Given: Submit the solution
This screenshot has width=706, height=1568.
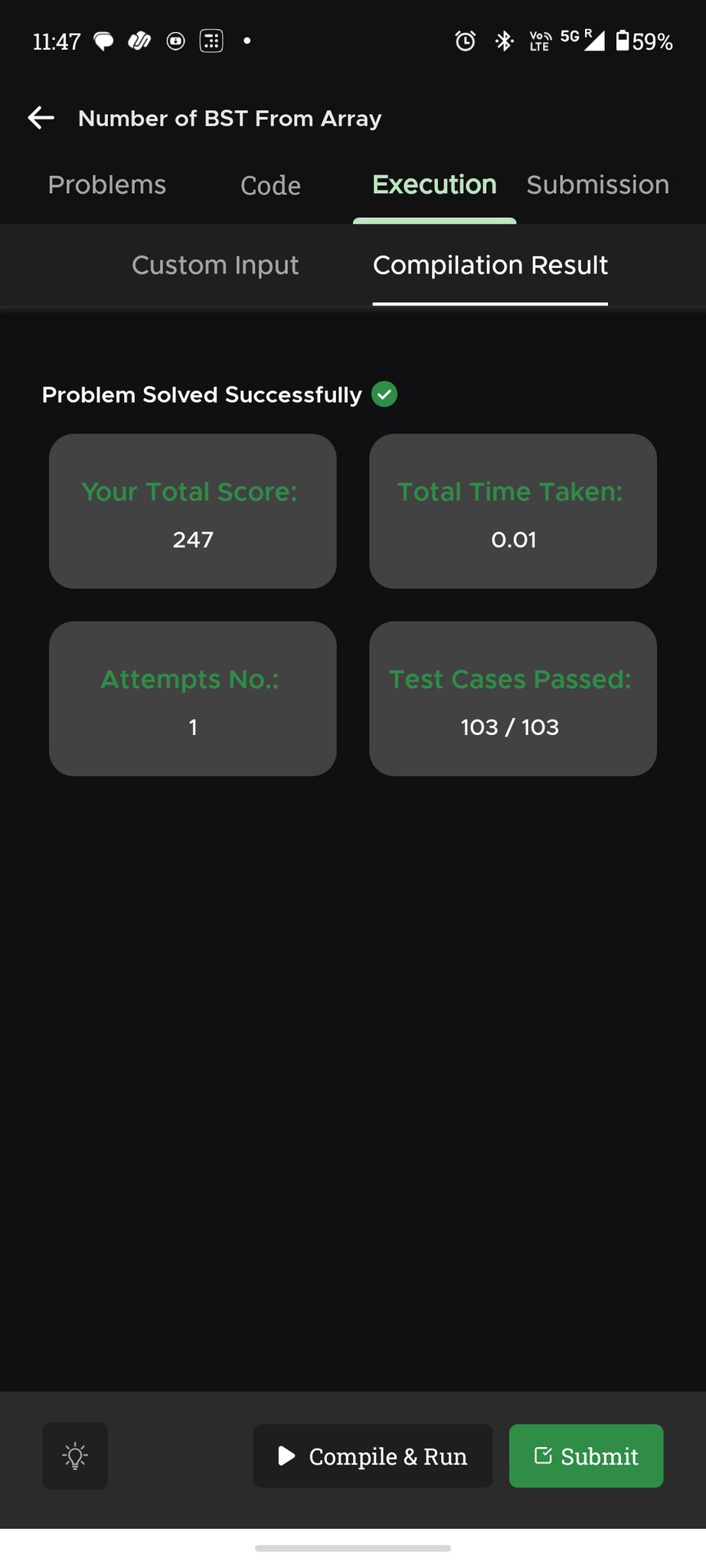Looking at the screenshot, I should click(586, 1455).
